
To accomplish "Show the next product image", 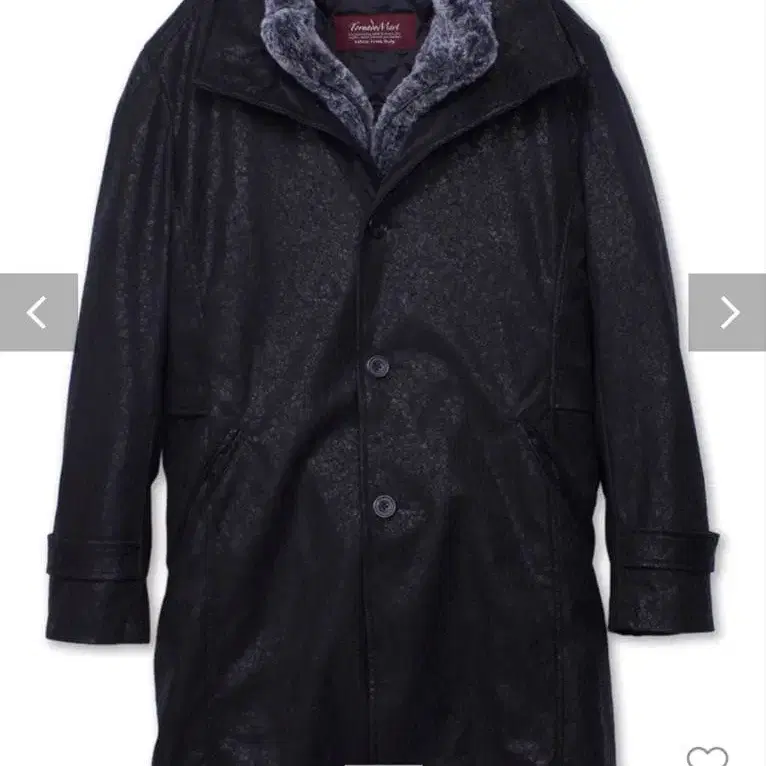I will (727, 312).
